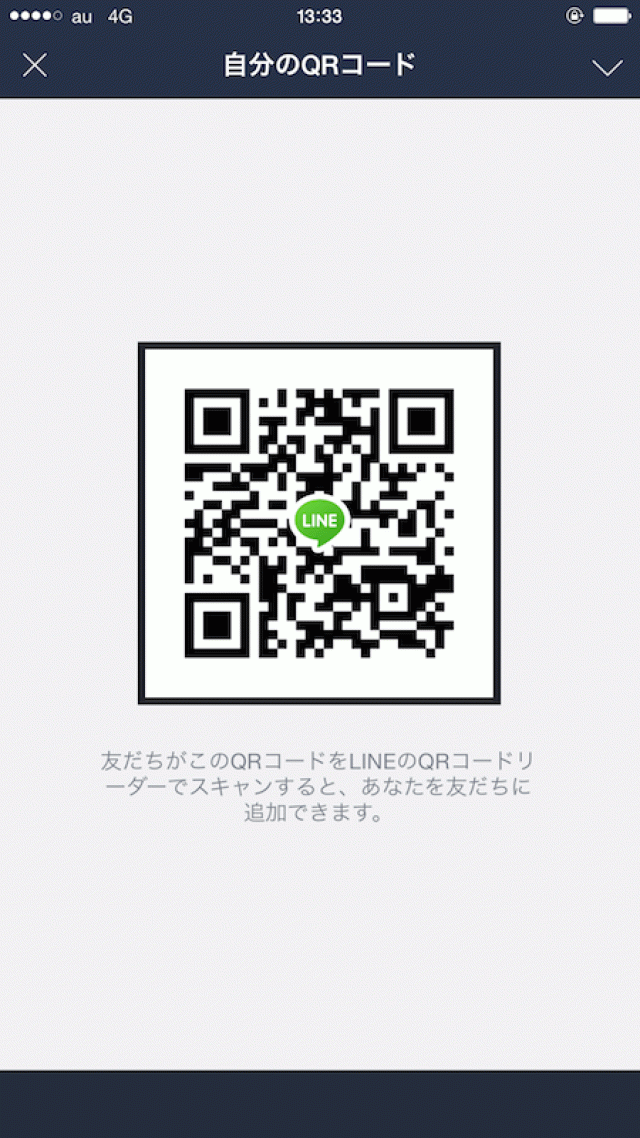The height and width of the screenshot is (1138, 640).
Task: Close the My QR code screen
Action: [x=35, y=66]
